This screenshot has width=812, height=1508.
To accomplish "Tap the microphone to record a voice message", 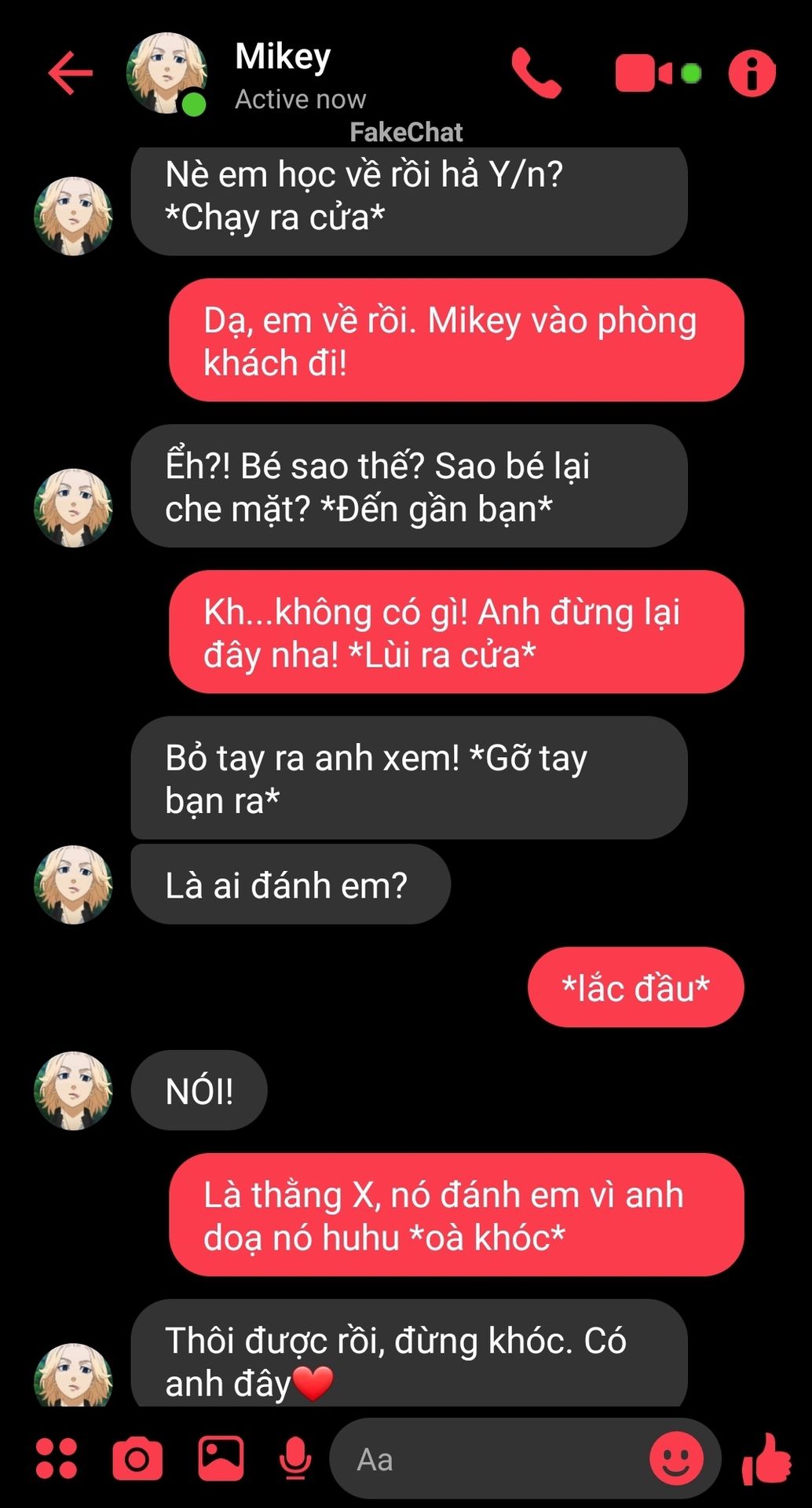I will (295, 1459).
